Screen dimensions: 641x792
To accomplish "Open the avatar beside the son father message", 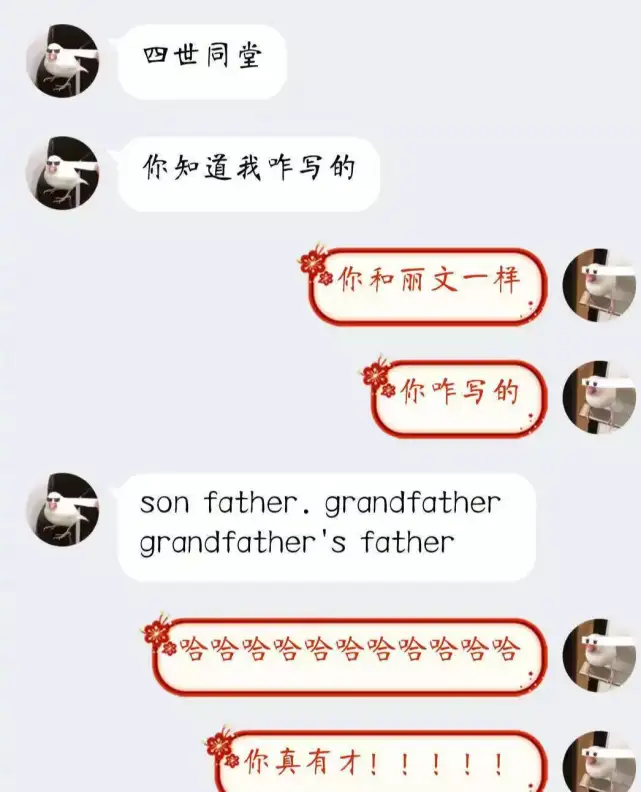I will point(63,509).
